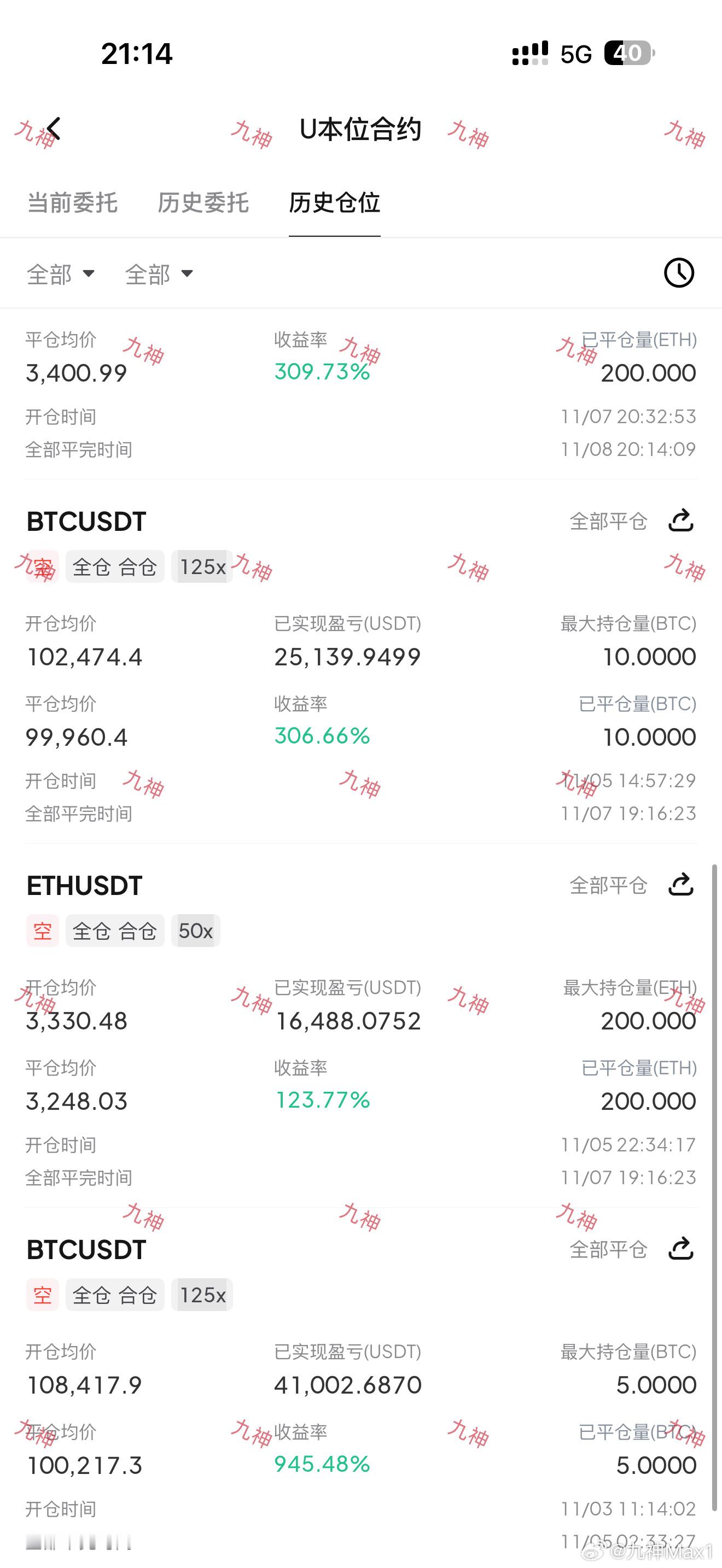Share the BTCUSDT position with 306.66% return
The image size is (722, 1568).
click(x=681, y=521)
